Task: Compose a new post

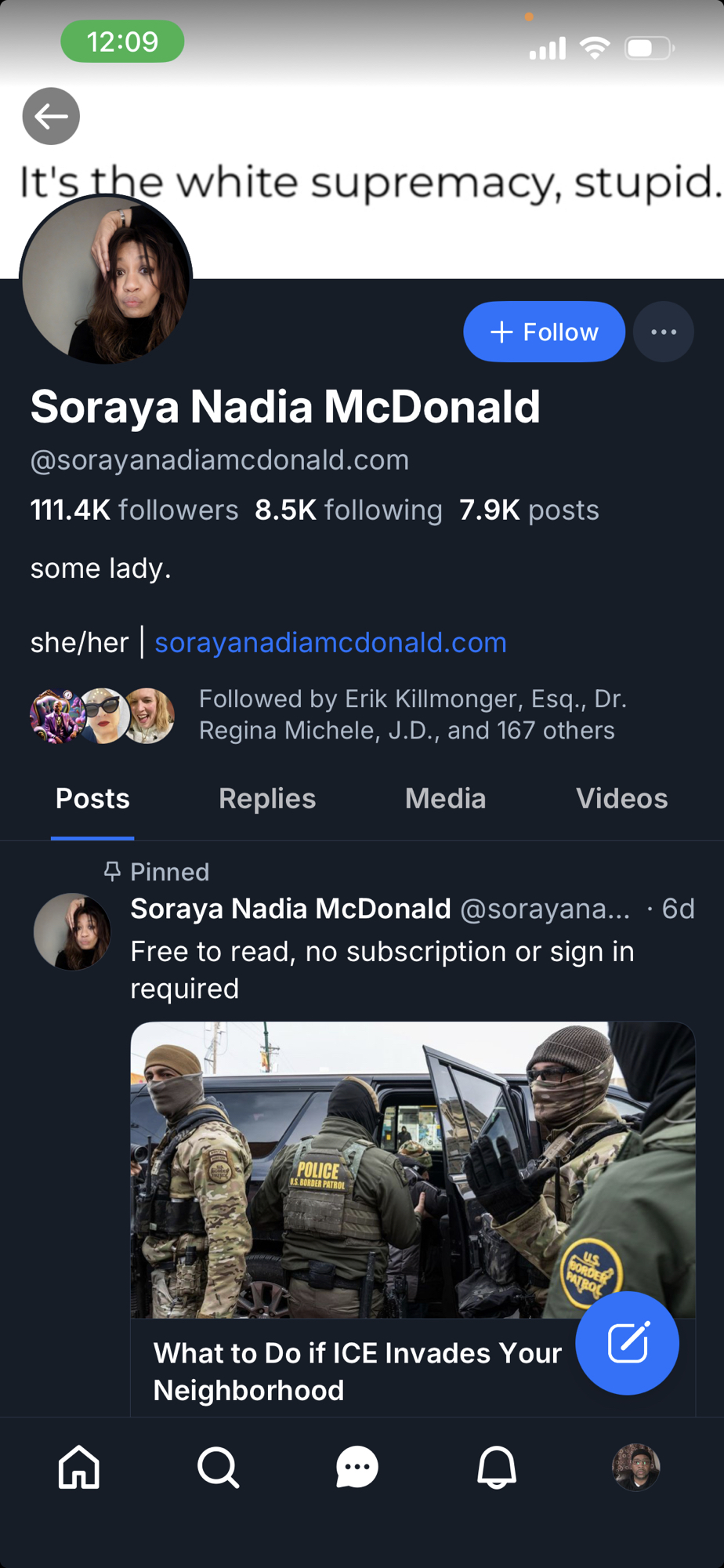Action: click(x=627, y=1343)
